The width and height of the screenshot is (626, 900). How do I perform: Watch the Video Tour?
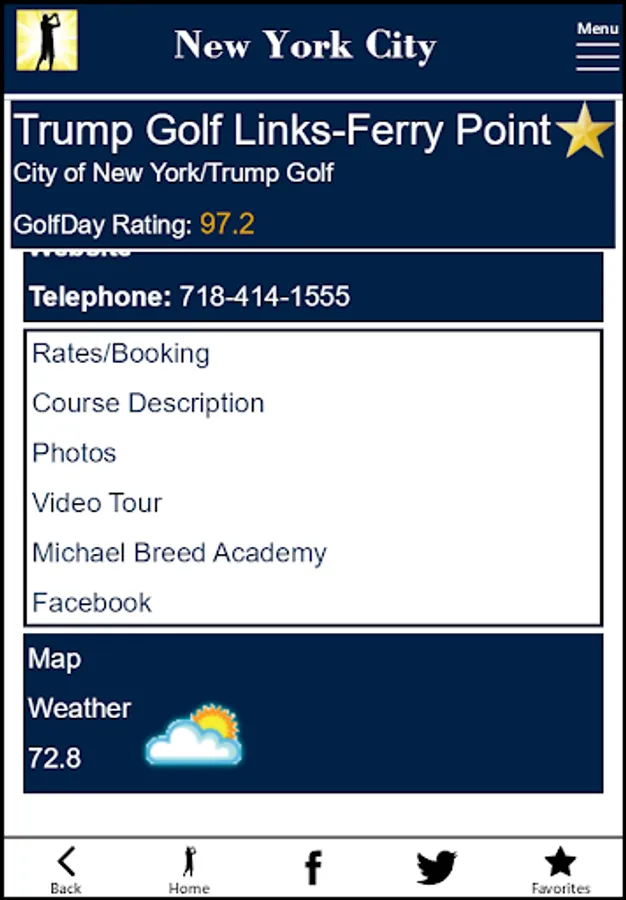pos(97,503)
